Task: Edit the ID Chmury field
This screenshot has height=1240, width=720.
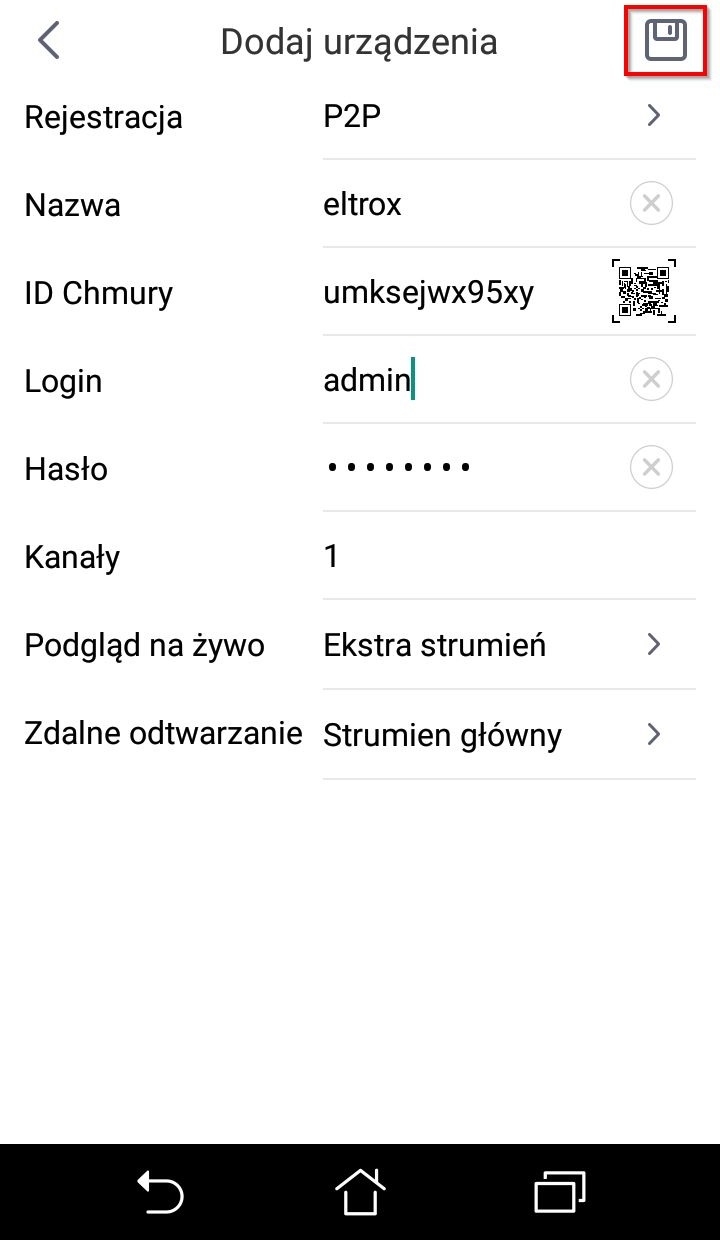Action: [460, 292]
